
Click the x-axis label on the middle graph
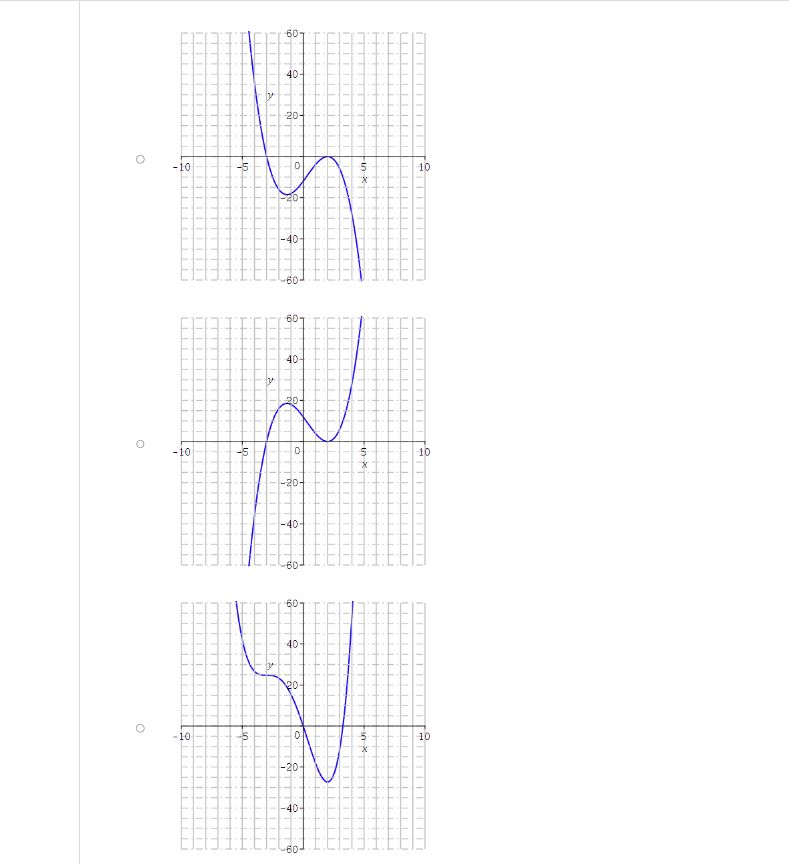[366, 463]
